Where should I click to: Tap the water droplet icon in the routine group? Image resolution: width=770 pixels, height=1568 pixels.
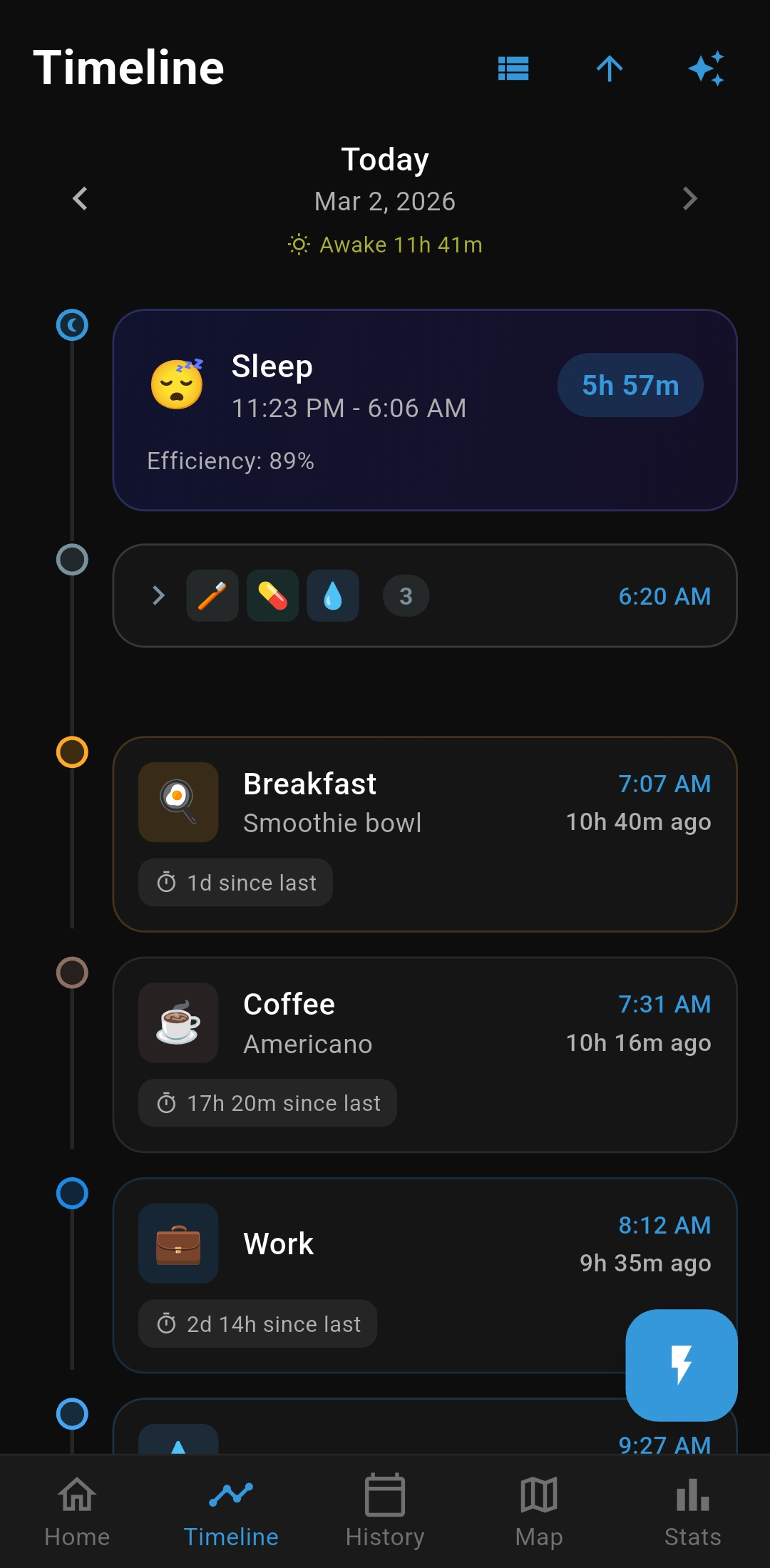332,595
